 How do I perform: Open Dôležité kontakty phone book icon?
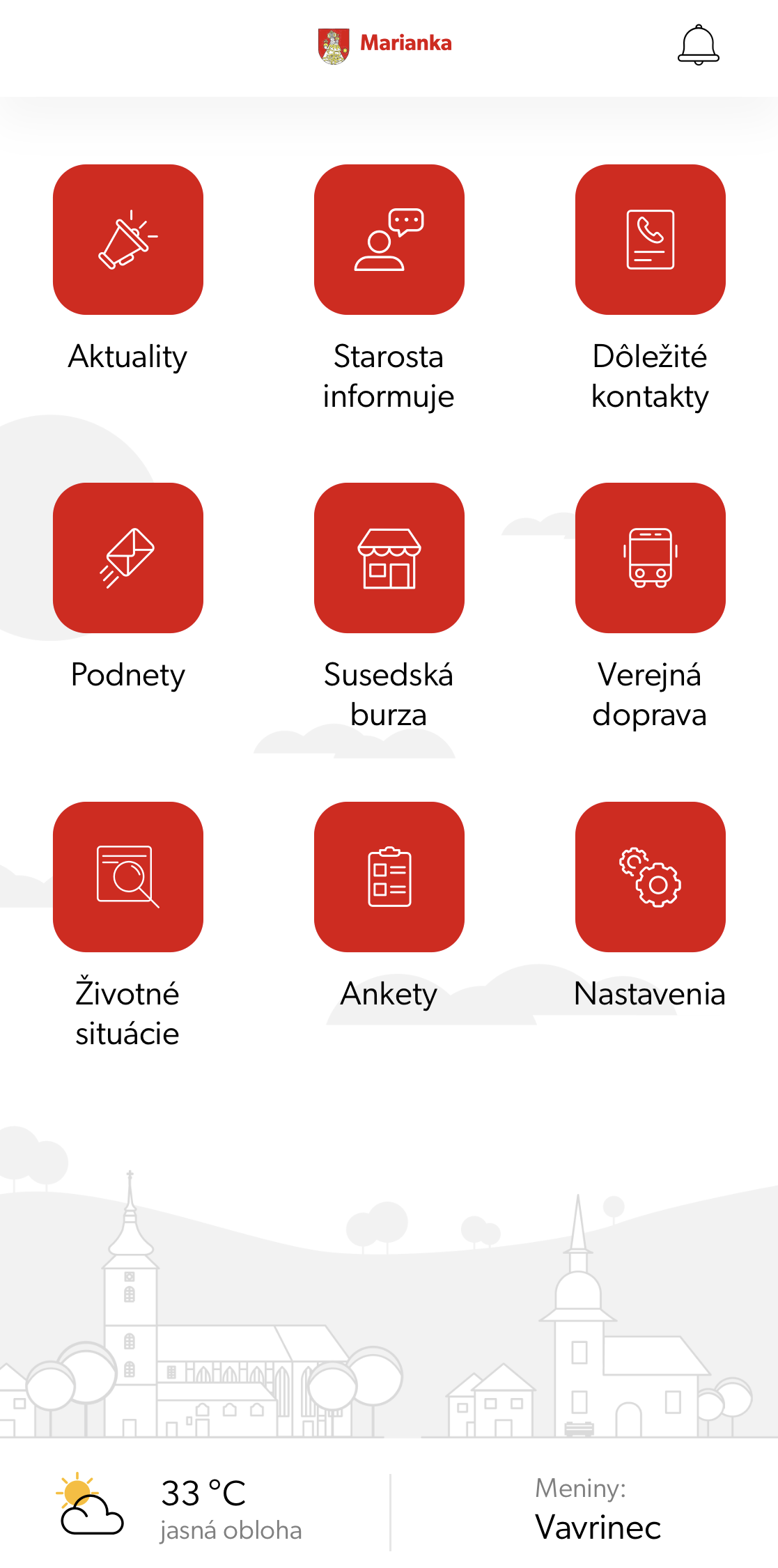(650, 240)
